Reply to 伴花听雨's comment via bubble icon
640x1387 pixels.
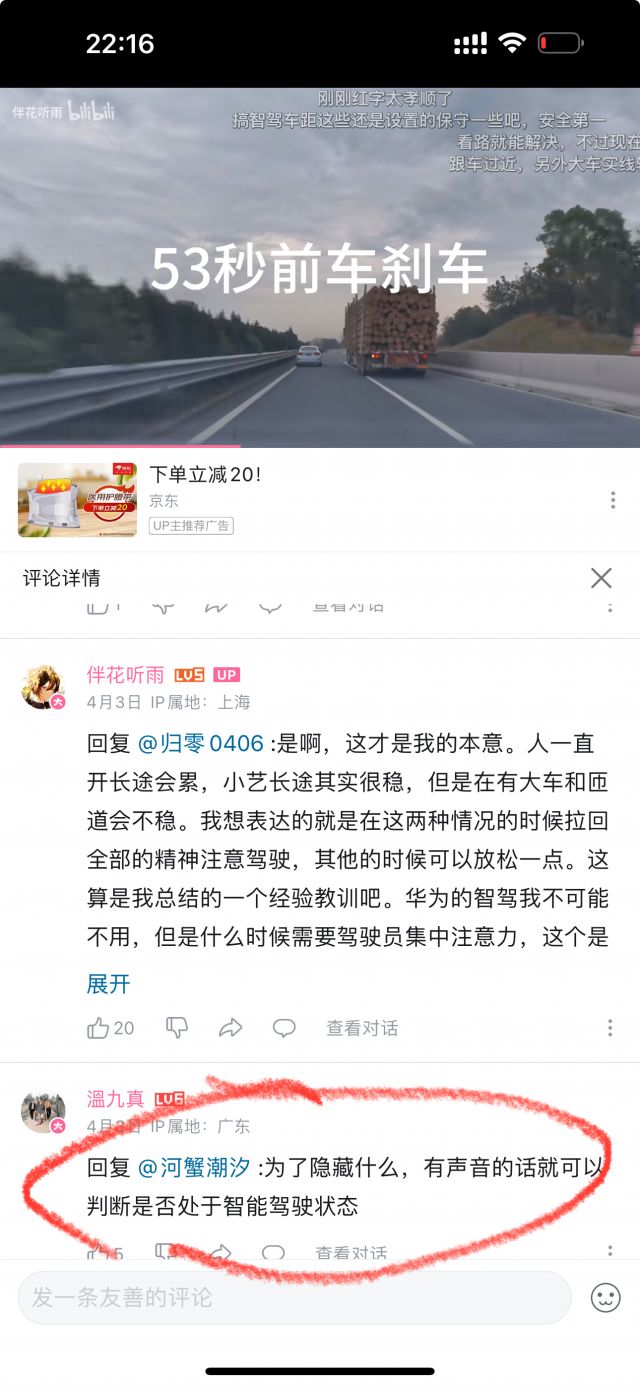coord(284,1028)
